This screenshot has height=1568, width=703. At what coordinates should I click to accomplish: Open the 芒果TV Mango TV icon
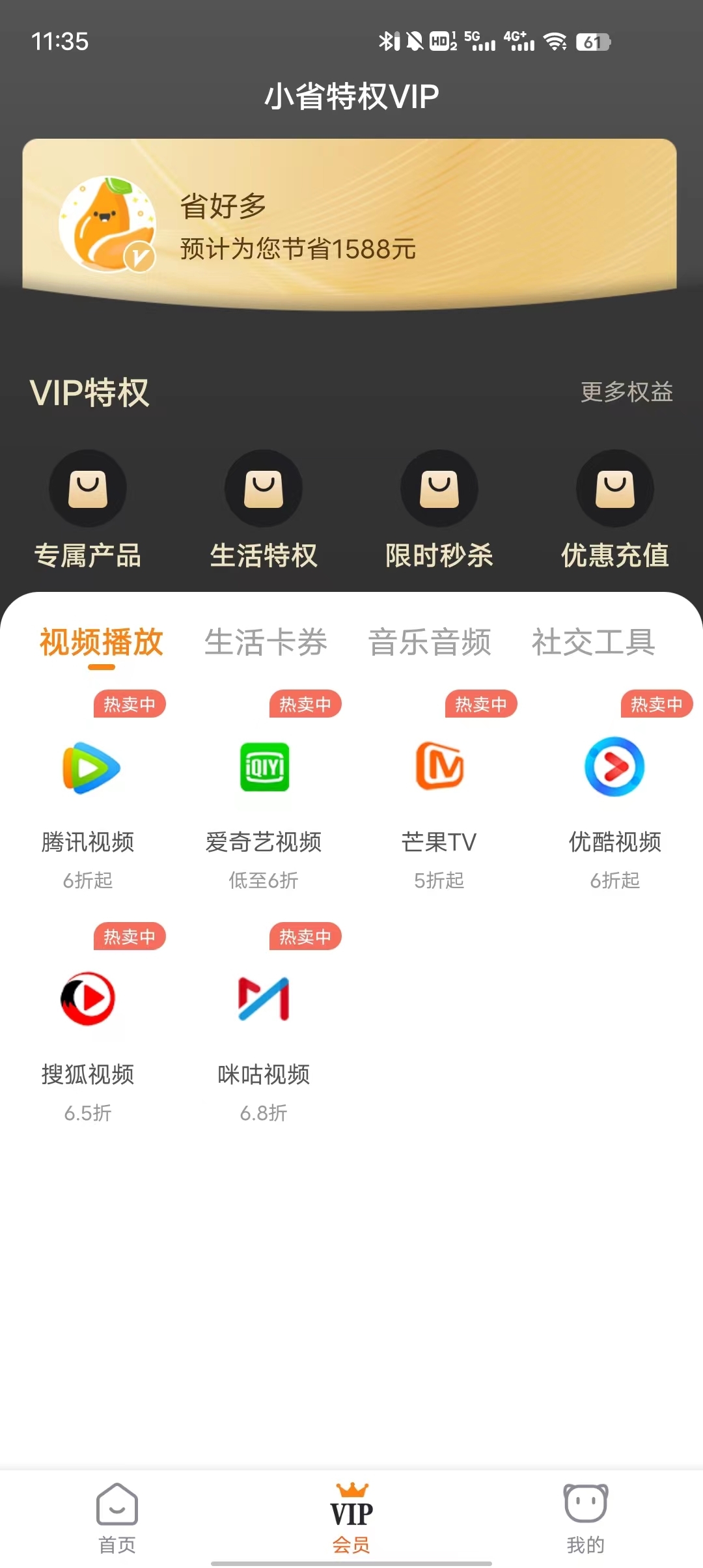[439, 767]
